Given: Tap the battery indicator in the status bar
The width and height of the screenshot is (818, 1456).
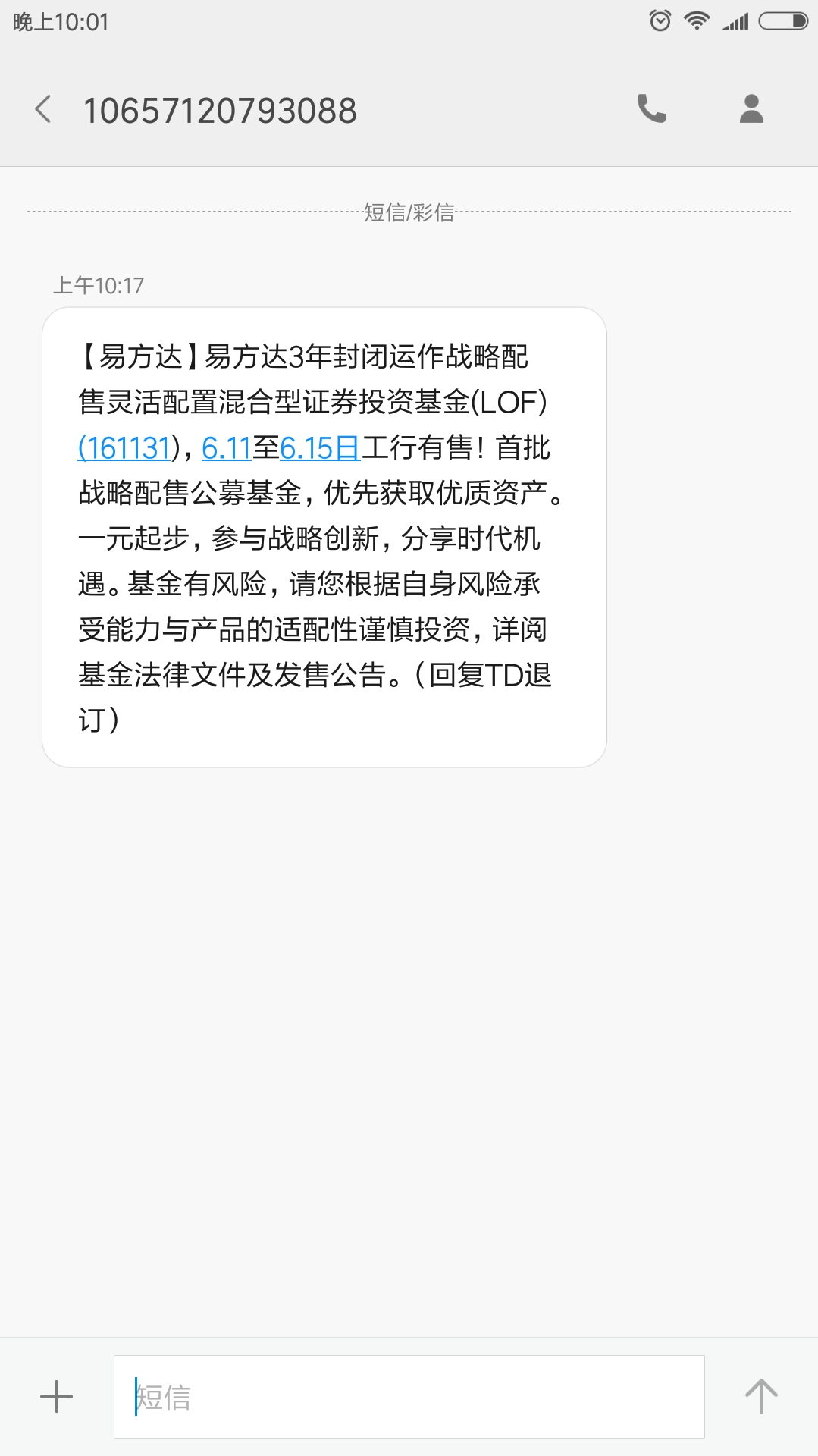Looking at the screenshot, I should [x=781, y=20].
